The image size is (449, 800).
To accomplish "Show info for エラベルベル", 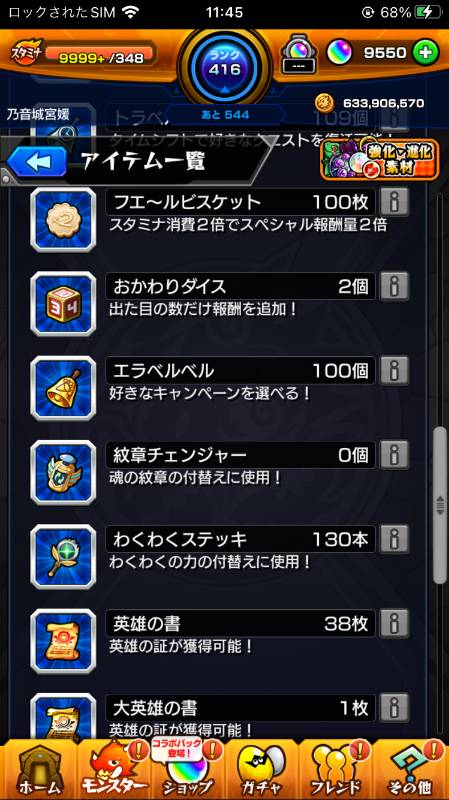I will click(394, 370).
